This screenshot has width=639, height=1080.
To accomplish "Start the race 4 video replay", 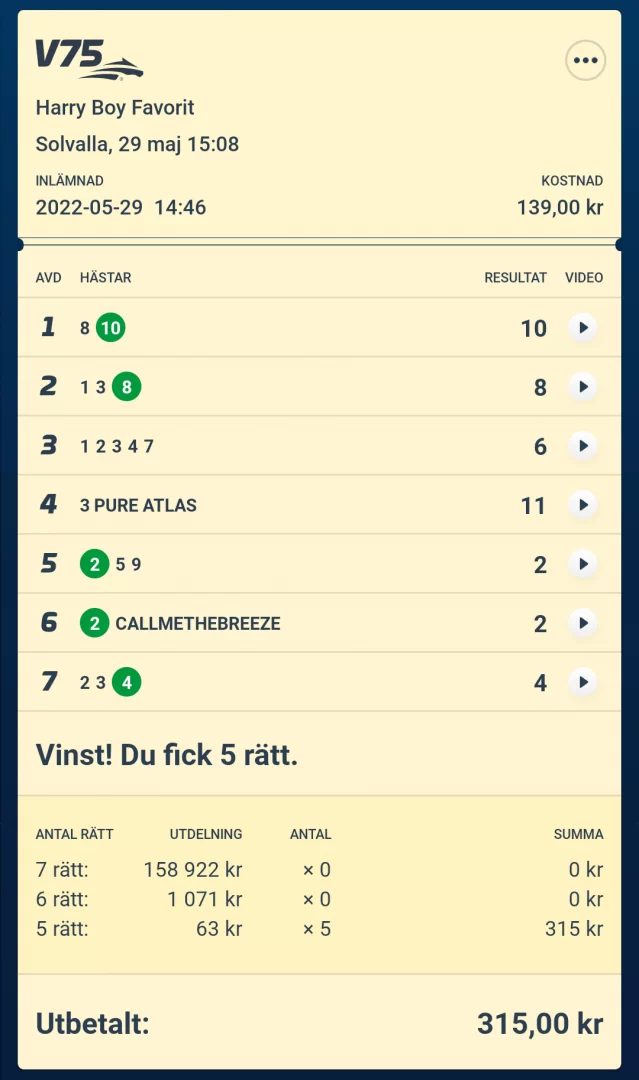I will [583, 505].
